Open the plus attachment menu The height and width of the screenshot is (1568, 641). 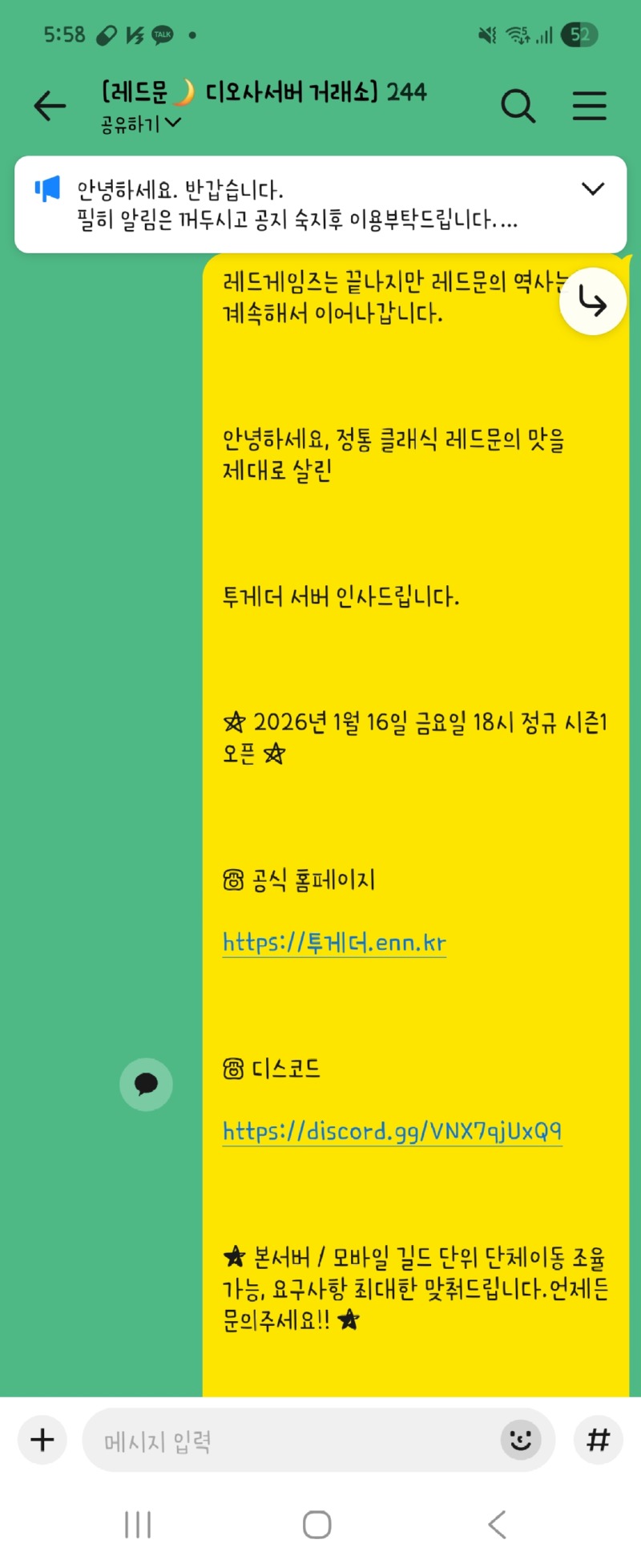42,1440
